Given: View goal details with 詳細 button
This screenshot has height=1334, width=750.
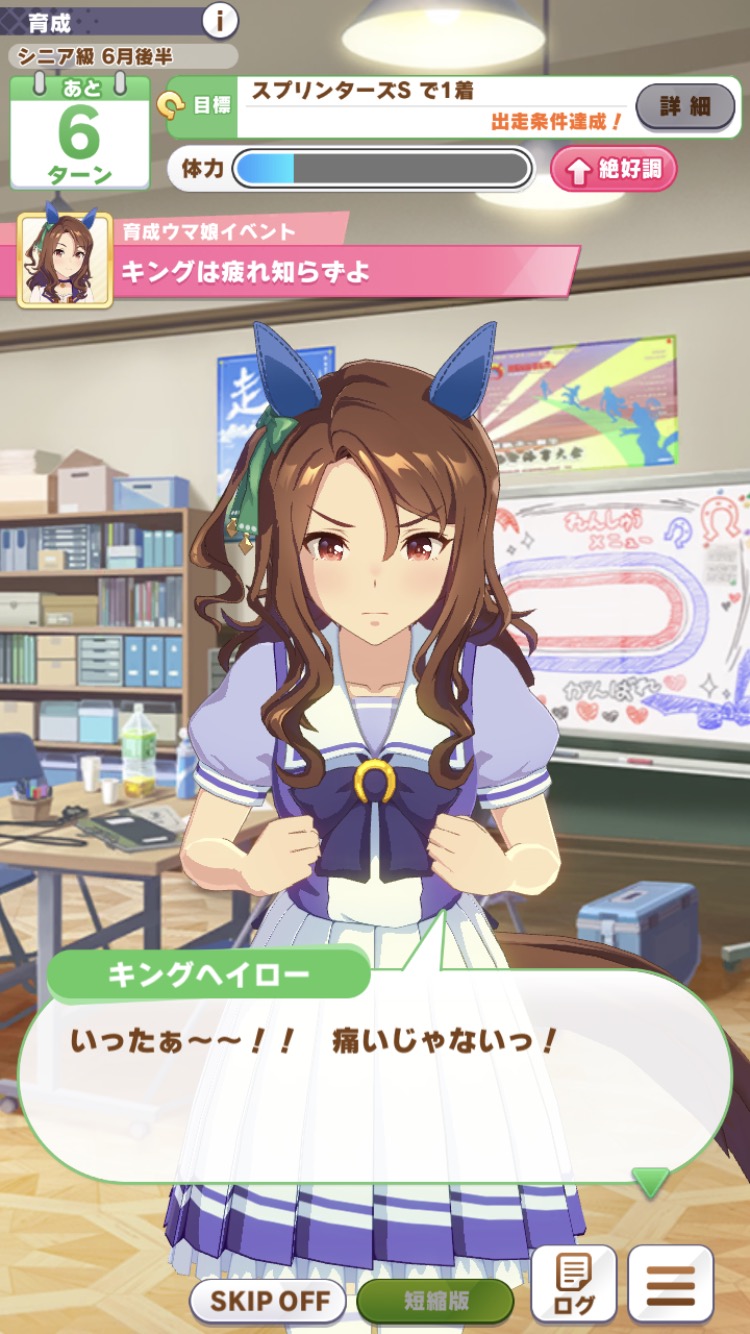Looking at the screenshot, I should coord(685,106).
